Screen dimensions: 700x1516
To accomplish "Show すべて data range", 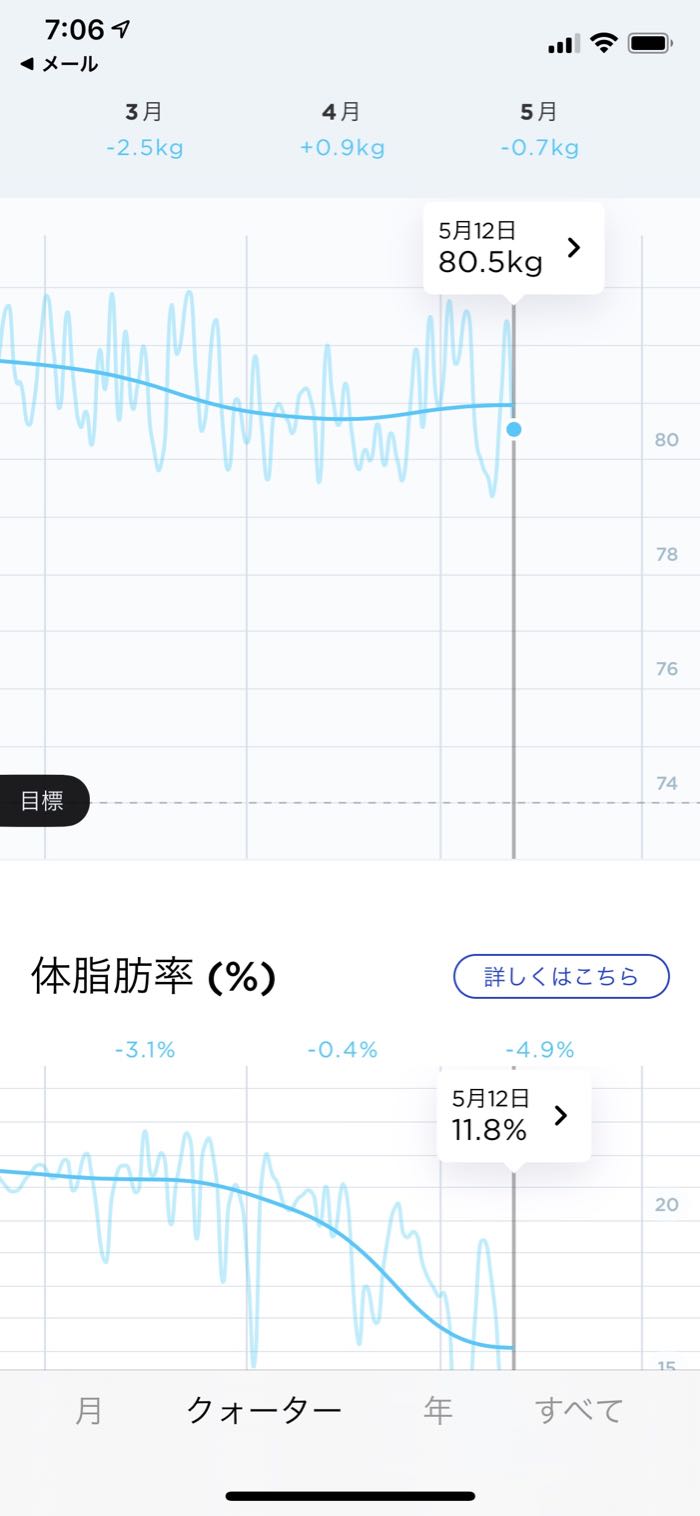I will (579, 1410).
